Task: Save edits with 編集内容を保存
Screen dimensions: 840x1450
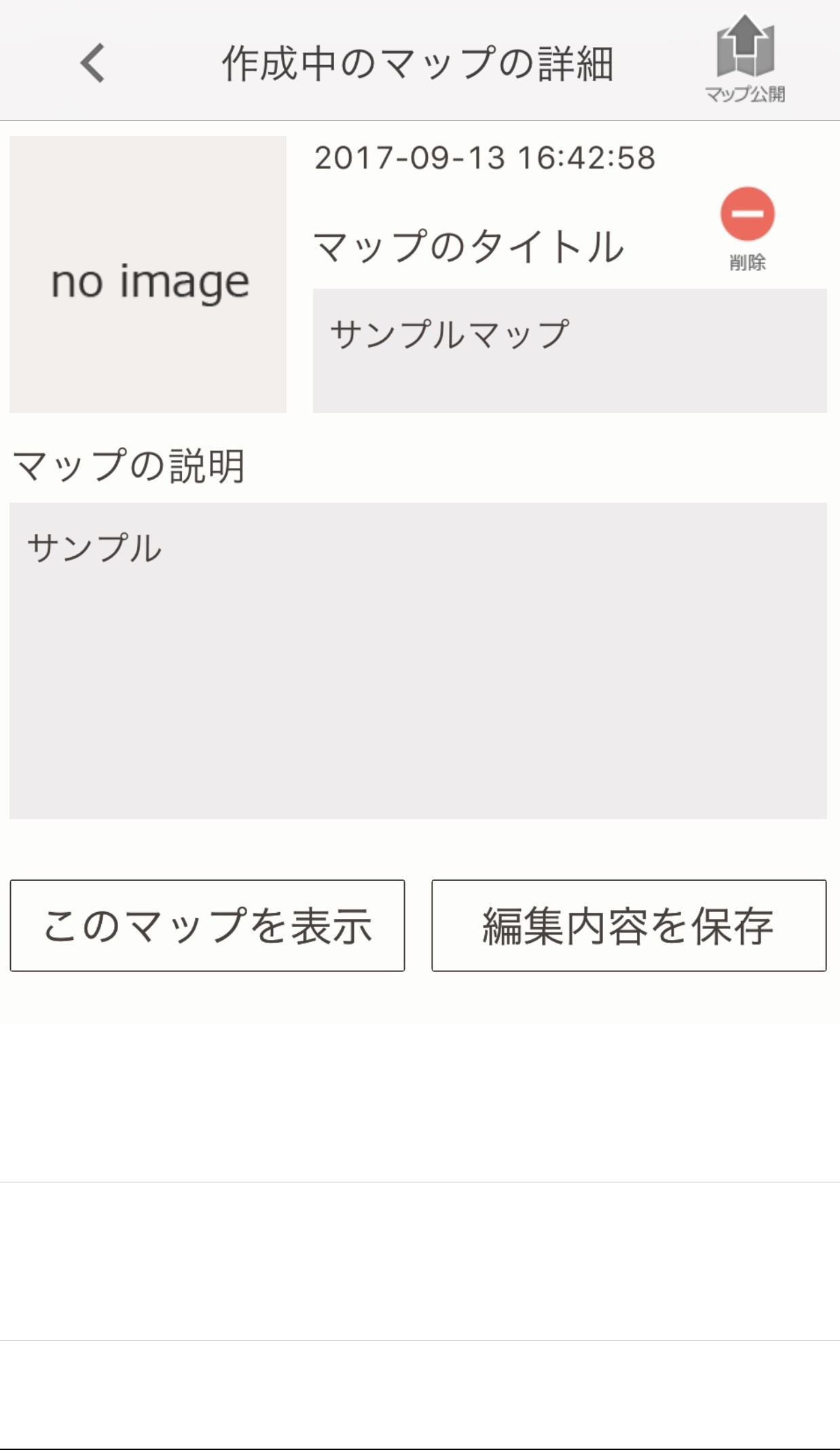Action: (629, 925)
